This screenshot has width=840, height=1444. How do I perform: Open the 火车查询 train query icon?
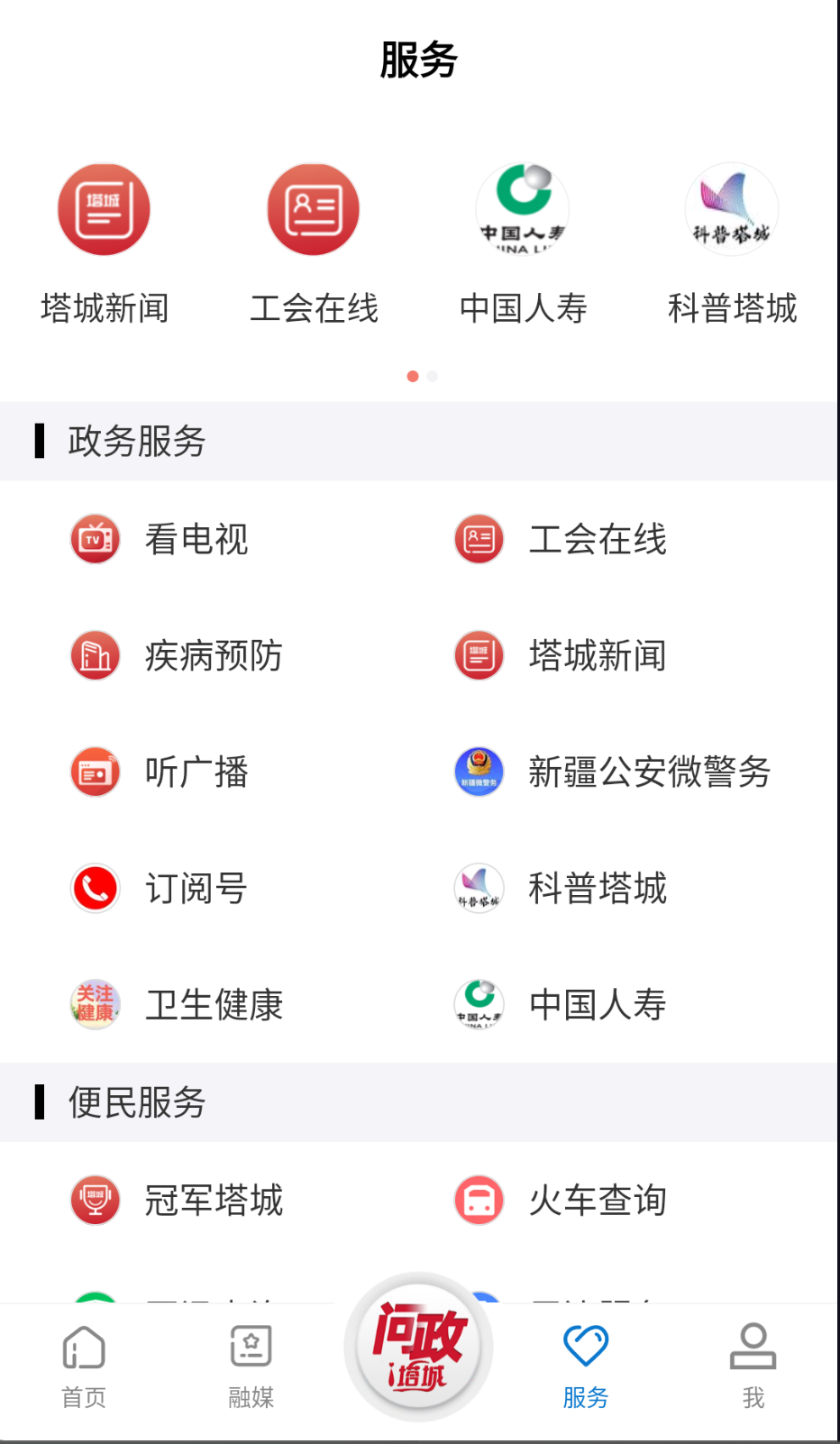pos(479,1200)
